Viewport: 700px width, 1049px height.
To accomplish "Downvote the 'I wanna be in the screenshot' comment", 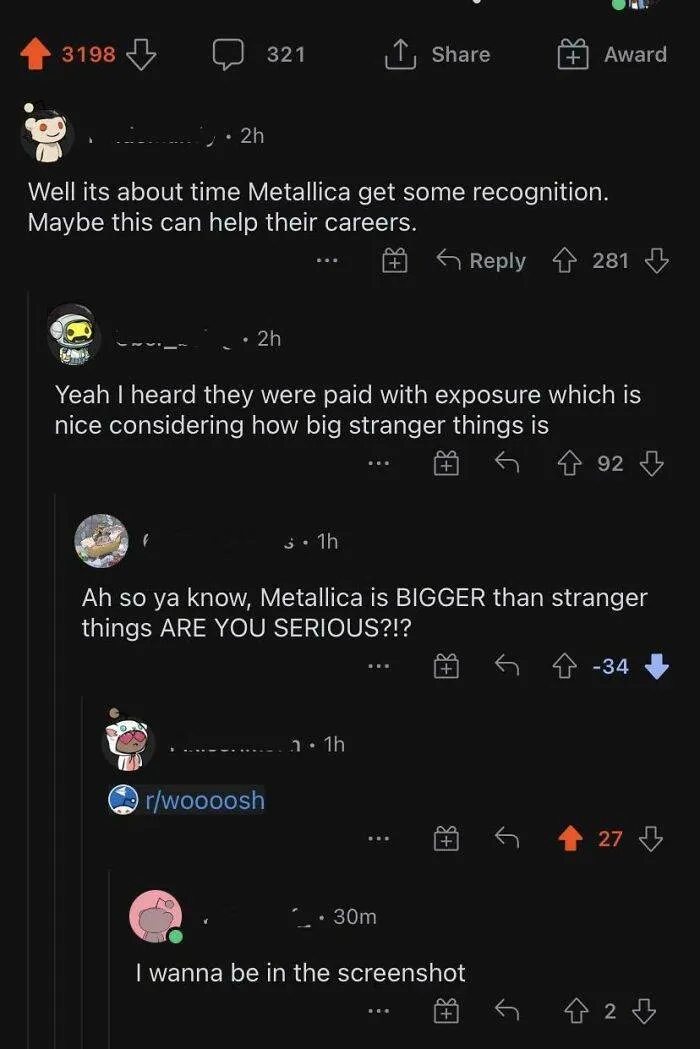I will (645, 1011).
